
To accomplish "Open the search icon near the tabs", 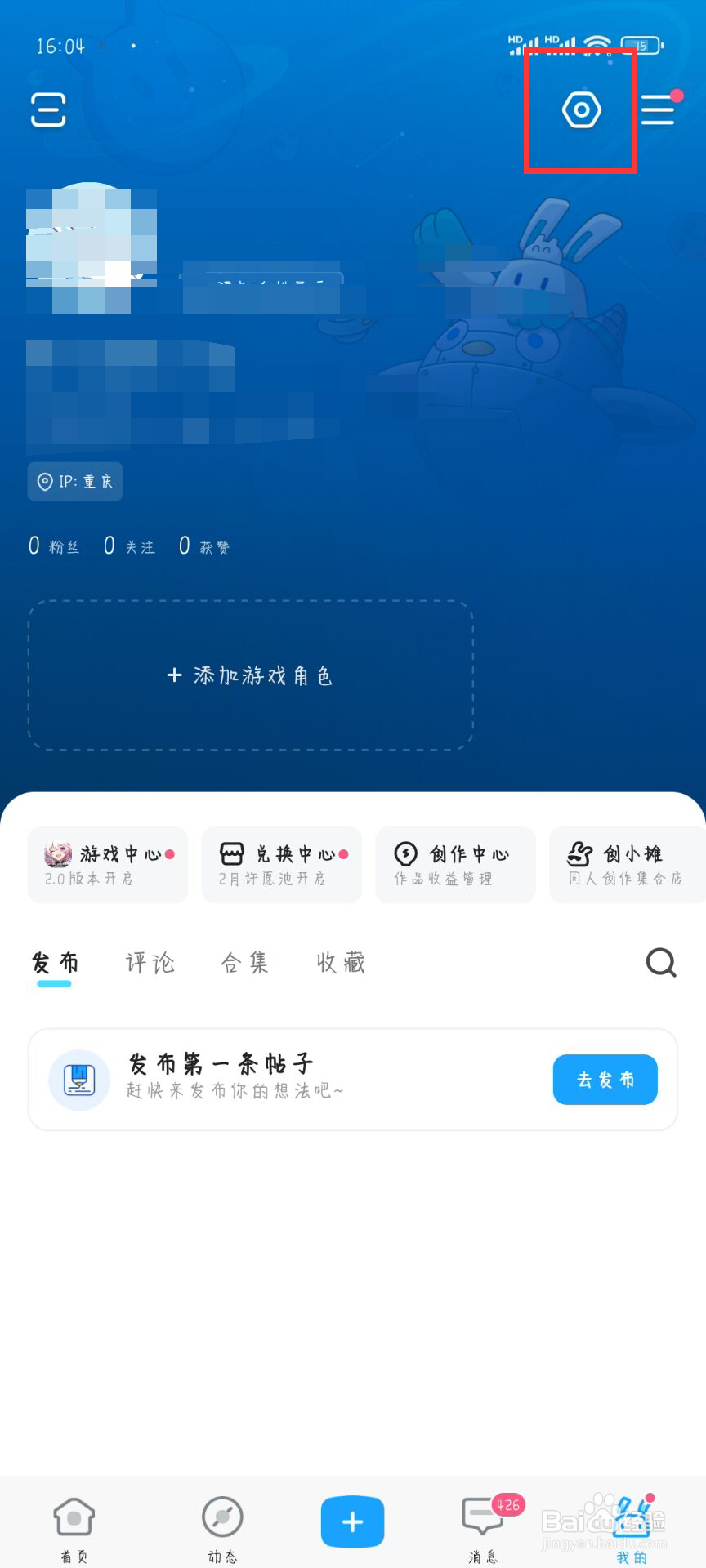I will 660,964.
